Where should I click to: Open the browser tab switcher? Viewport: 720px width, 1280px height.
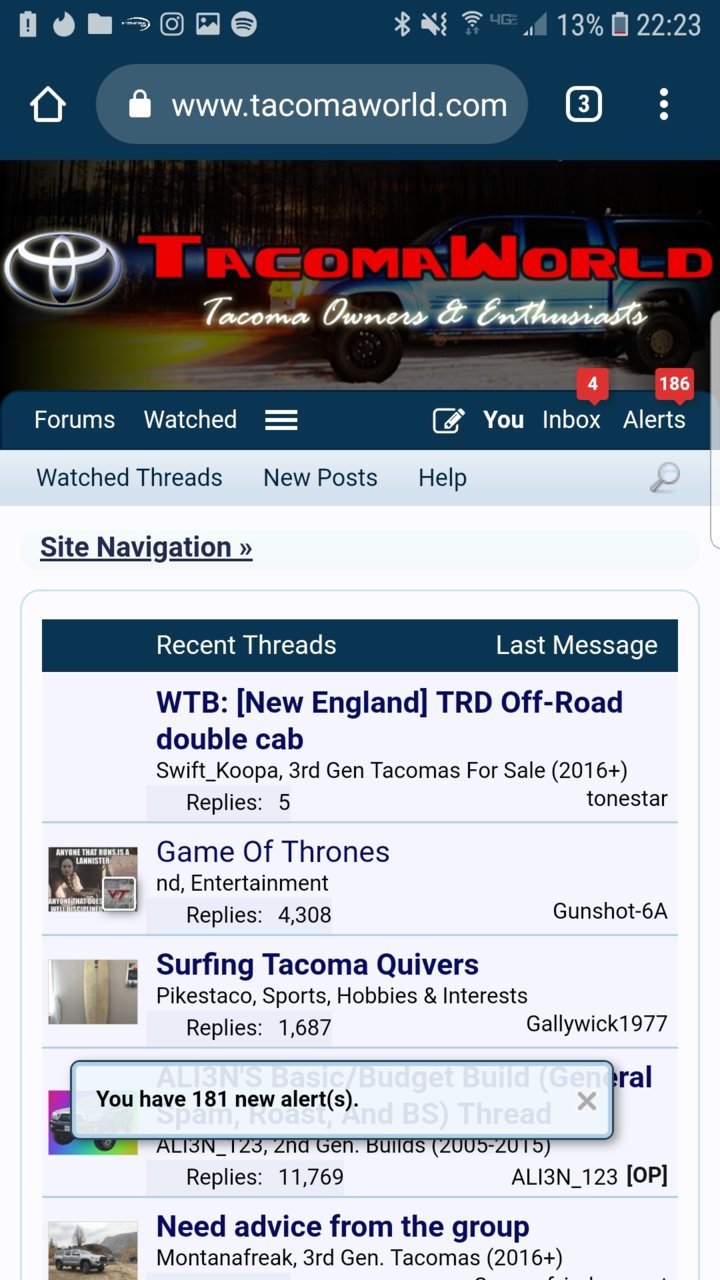(584, 105)
